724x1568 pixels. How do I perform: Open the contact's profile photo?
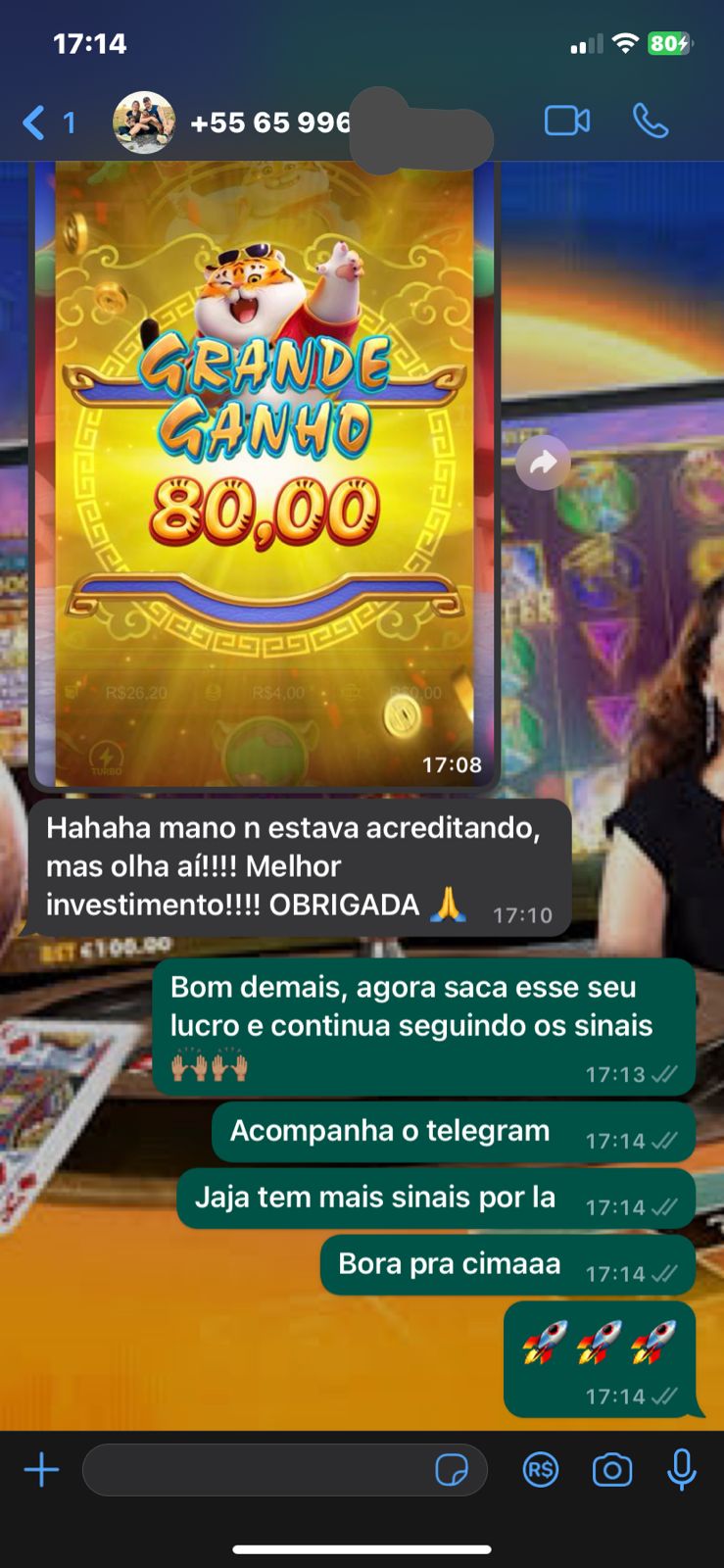pos(144,123)
